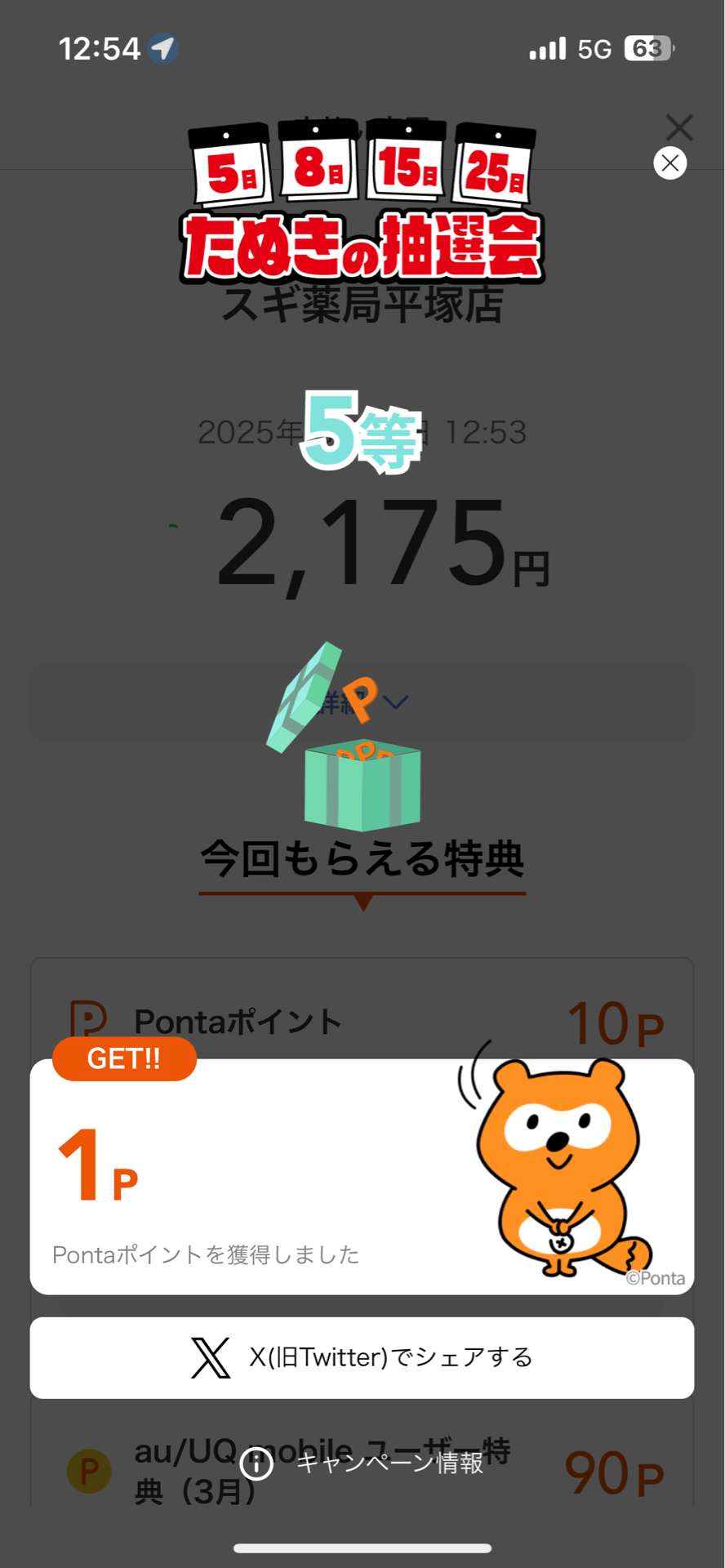Image resolution: width=725 pixels, height=1568 pixels.
Task: Share the lottery result via X(旧Twitter)
Action: (x=362, y=1357)
